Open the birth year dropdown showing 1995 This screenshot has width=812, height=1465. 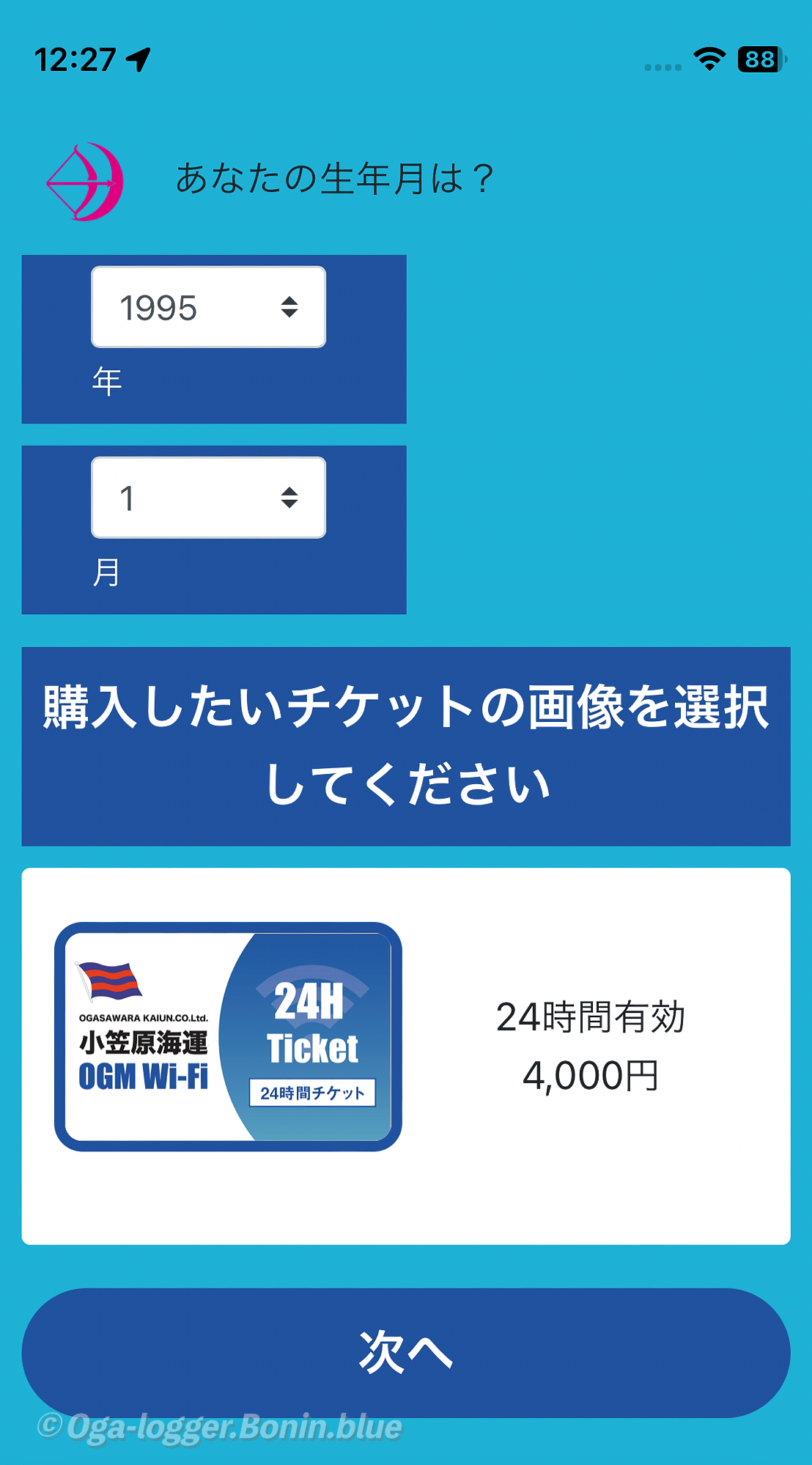[x=208, y=307]
